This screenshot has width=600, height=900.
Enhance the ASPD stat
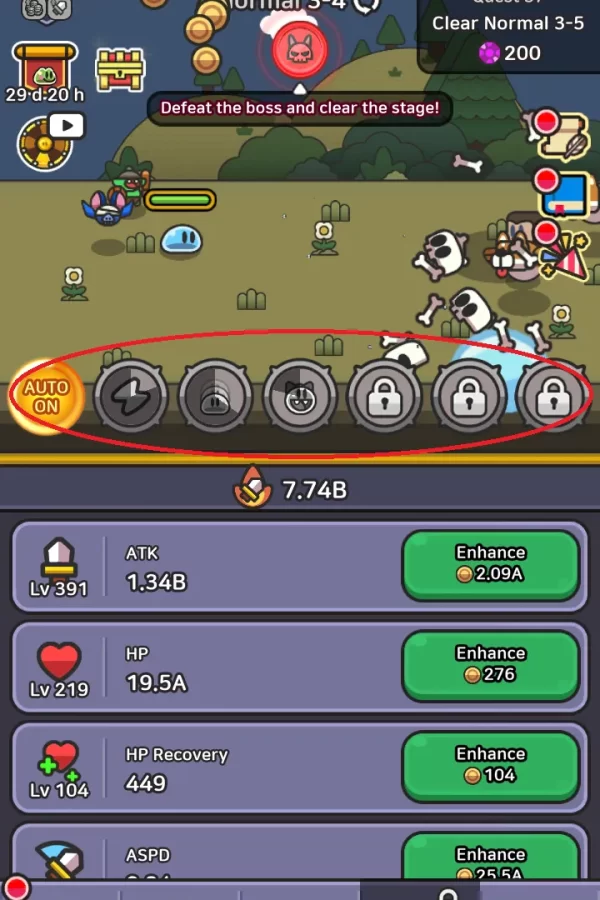(490, 860)
